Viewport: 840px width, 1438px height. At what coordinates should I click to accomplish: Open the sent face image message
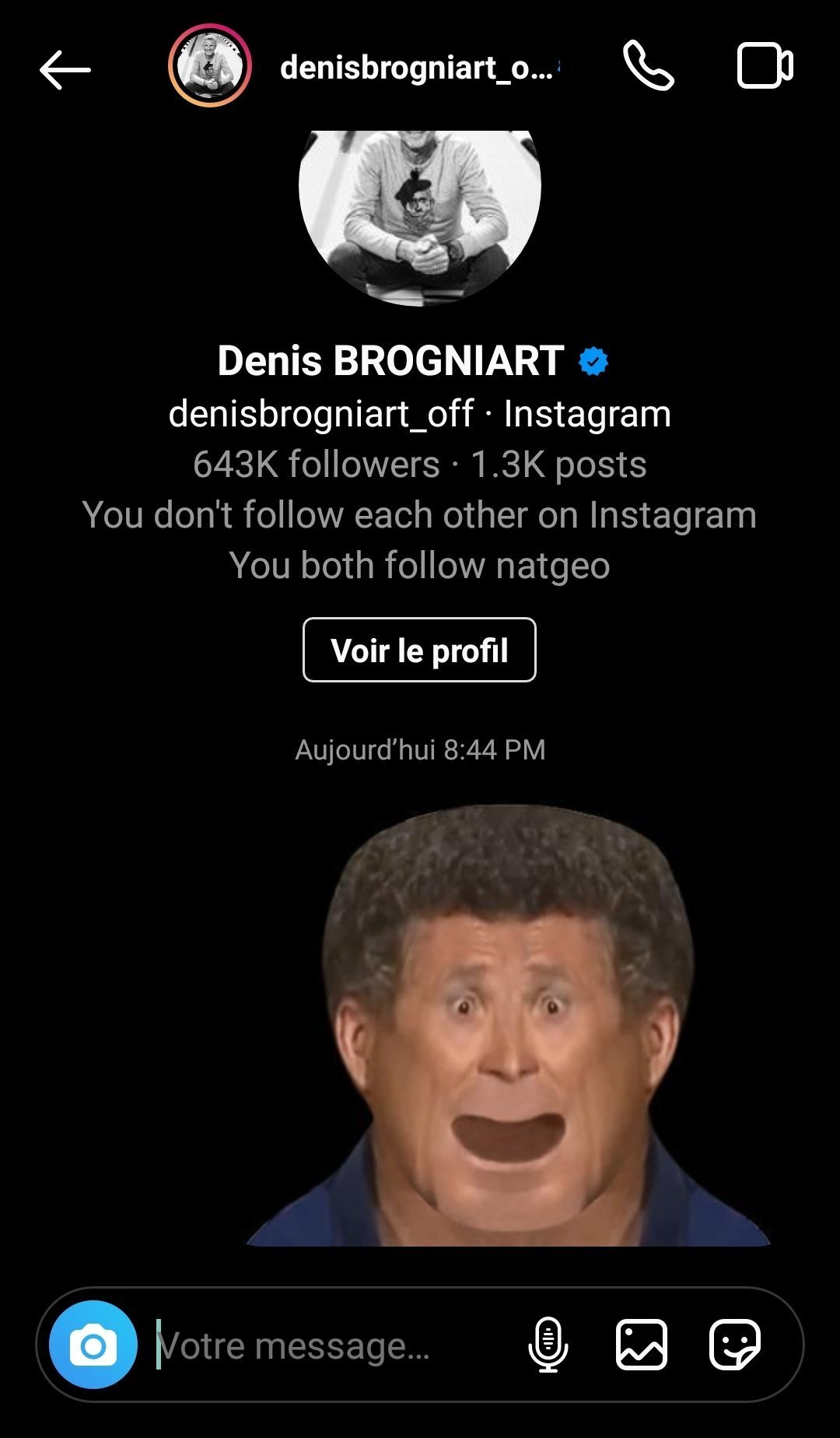point(508,1025)
